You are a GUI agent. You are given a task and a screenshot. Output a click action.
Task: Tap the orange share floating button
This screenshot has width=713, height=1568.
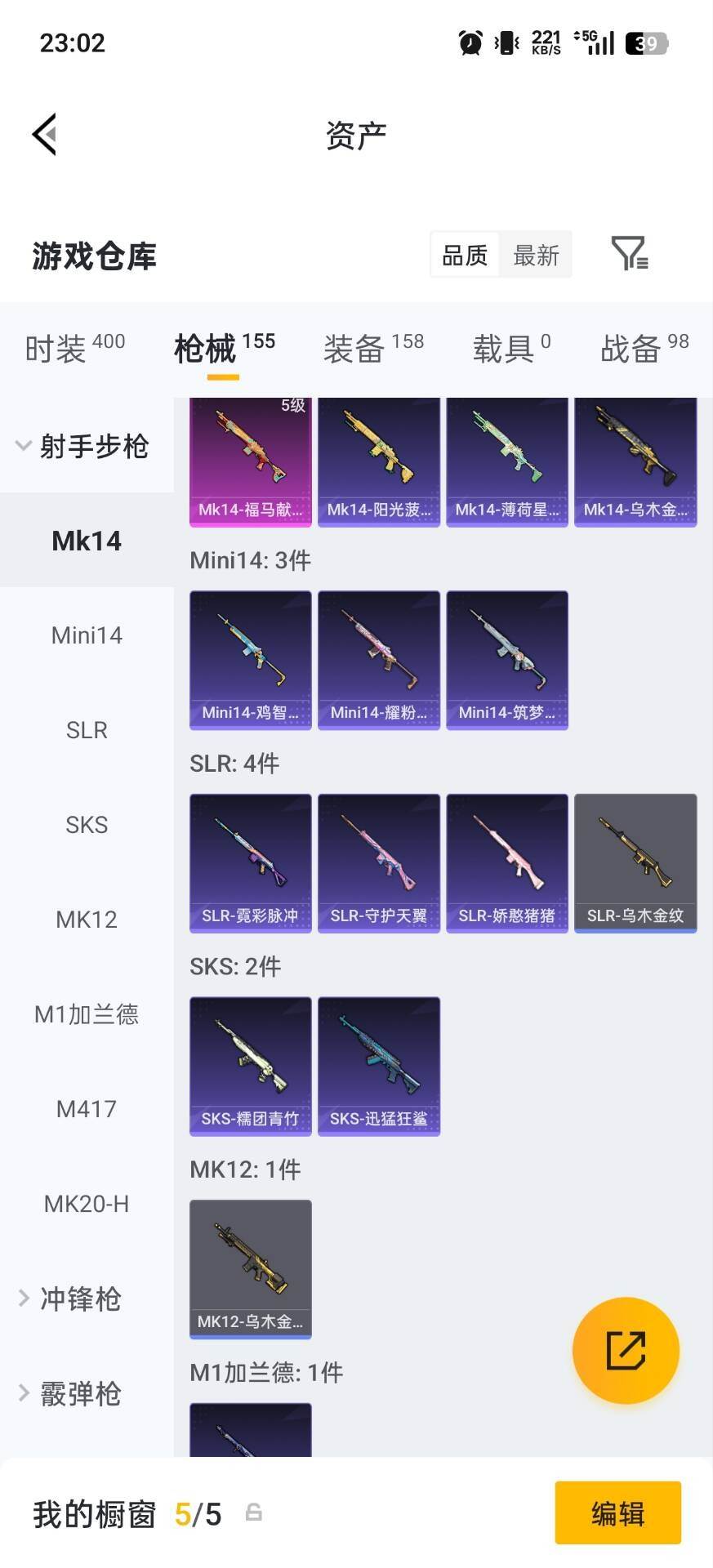pos(626,1350)
